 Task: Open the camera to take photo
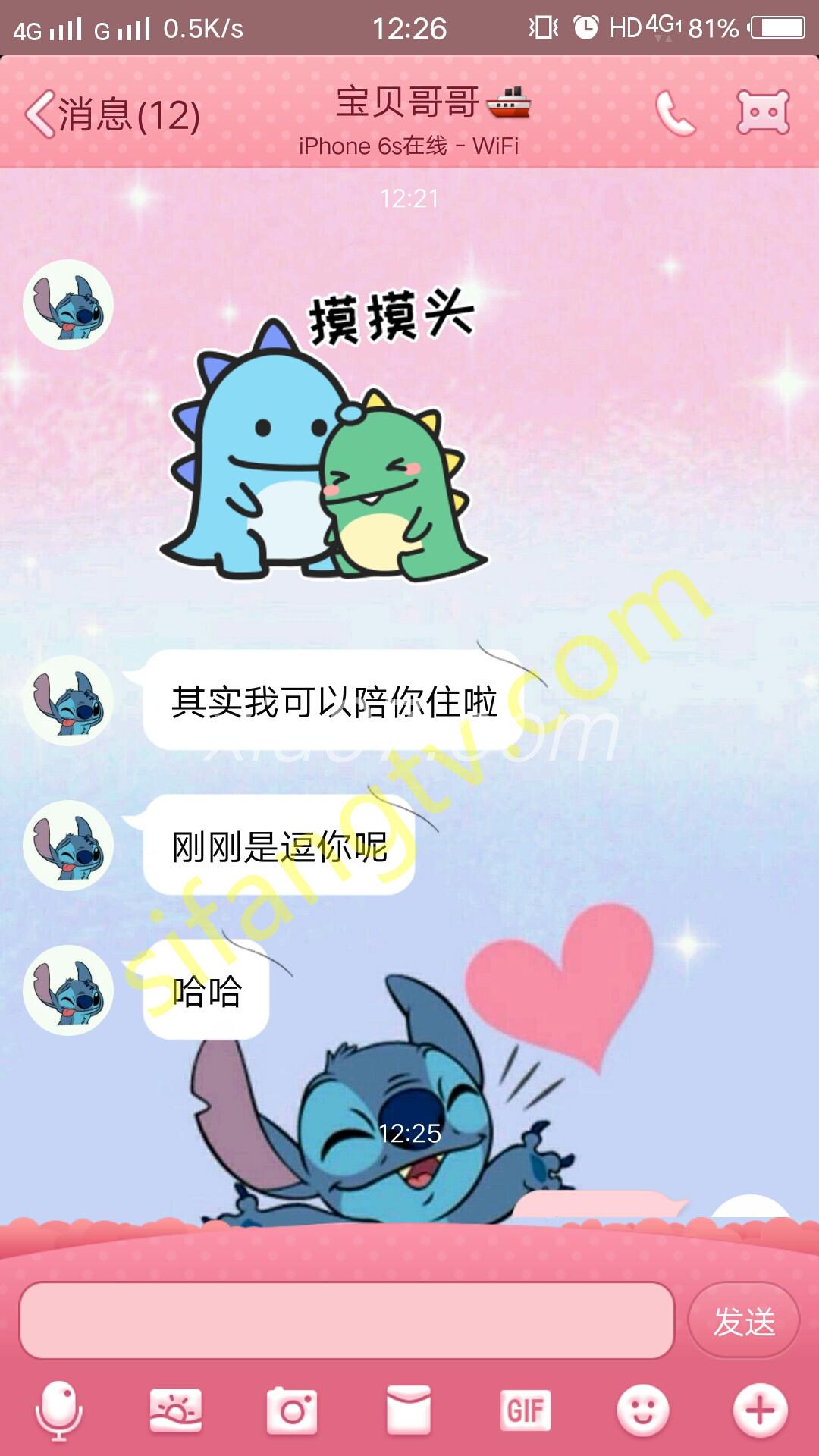[x=293, y=1410]
